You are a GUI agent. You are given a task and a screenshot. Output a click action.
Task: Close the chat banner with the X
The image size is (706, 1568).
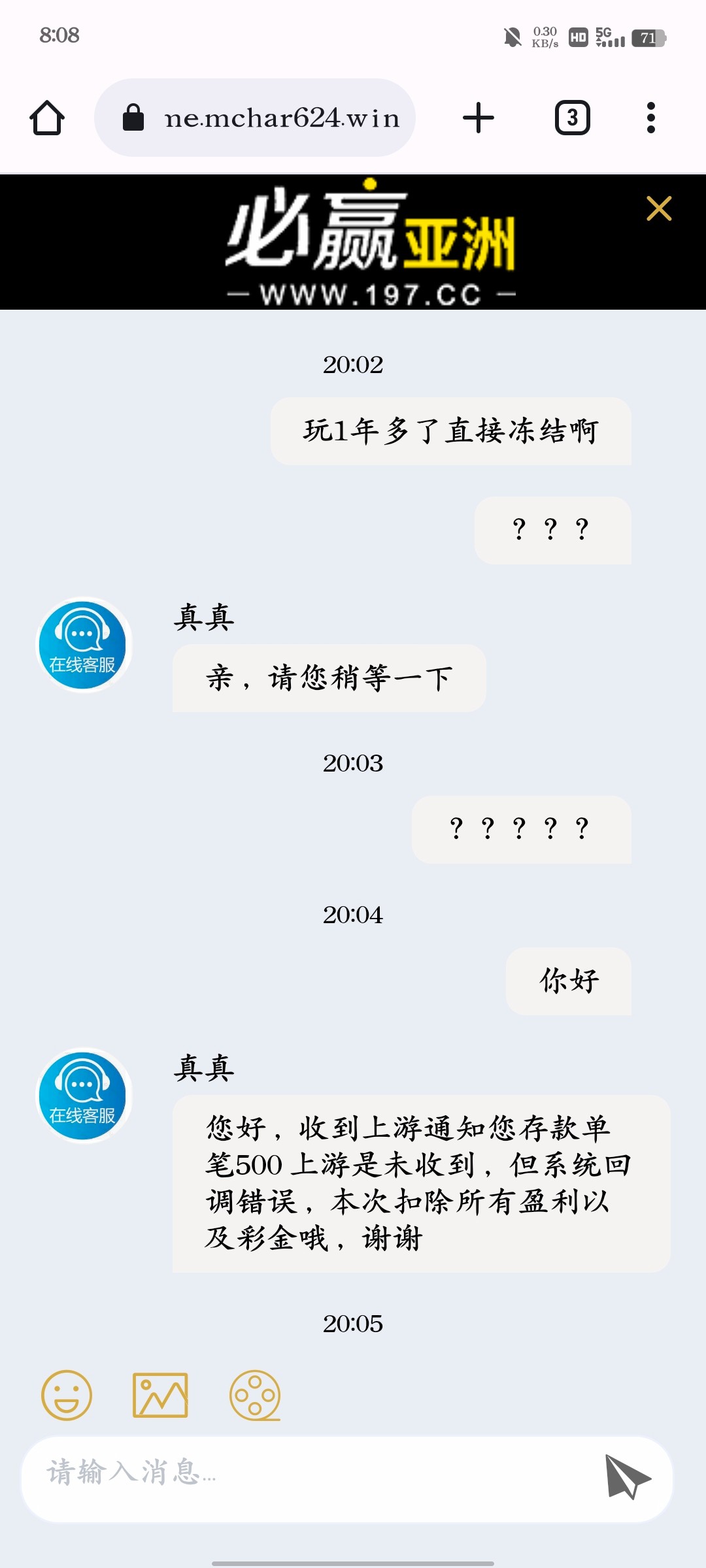[659, 209]
